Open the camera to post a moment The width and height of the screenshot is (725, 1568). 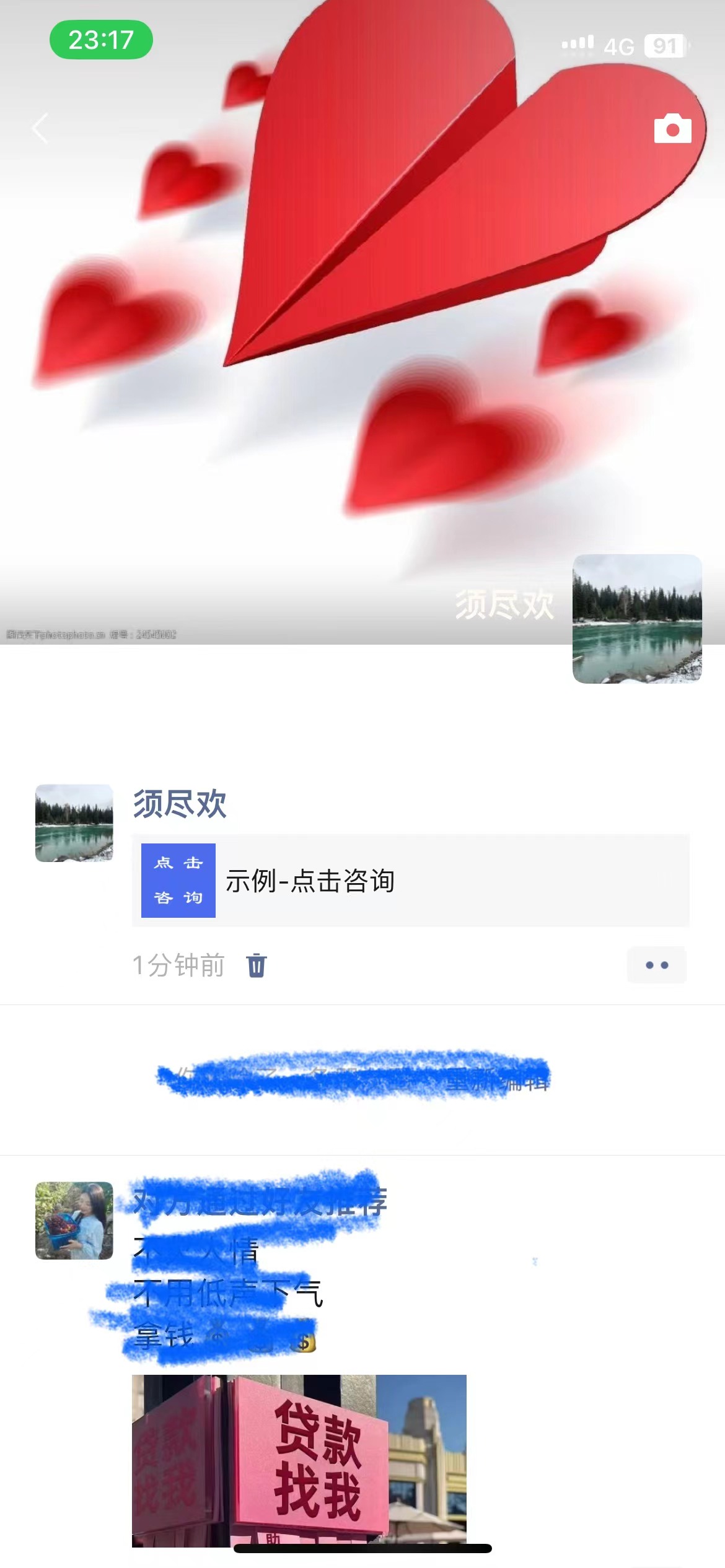coord(672,129)
